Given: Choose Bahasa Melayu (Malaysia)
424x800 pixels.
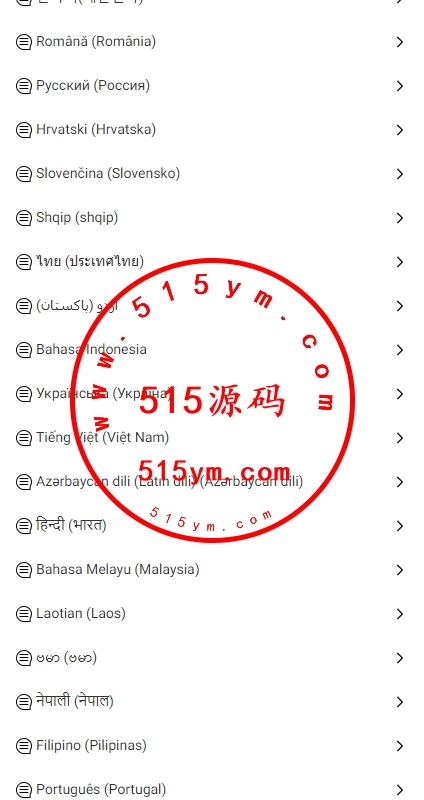Looking at the screenshot, I should coord(212,570).
